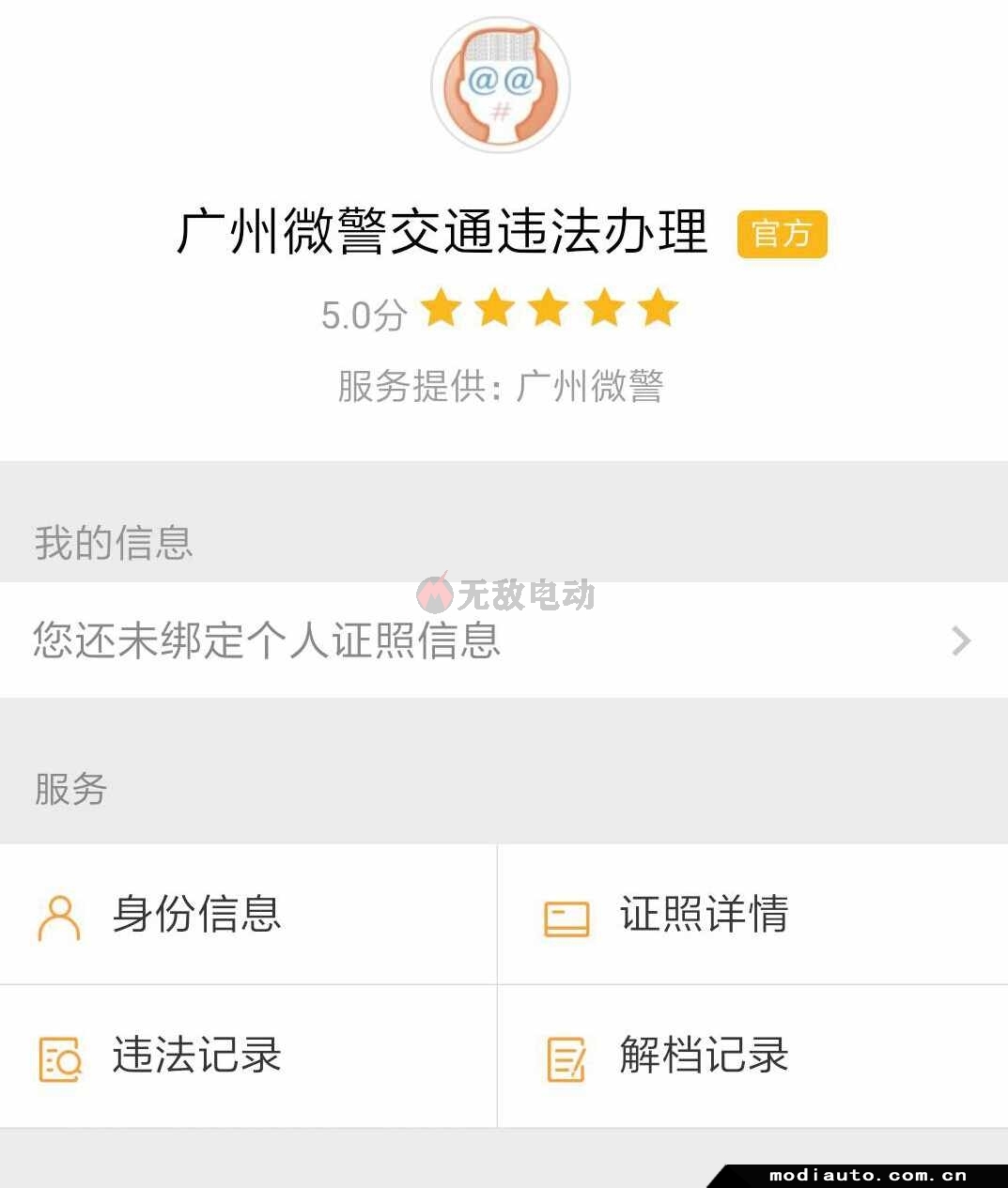The height and width of the screenshot is (1188, 1008).
Task: Open the unbound personal license info row
Action: (504, 640)
